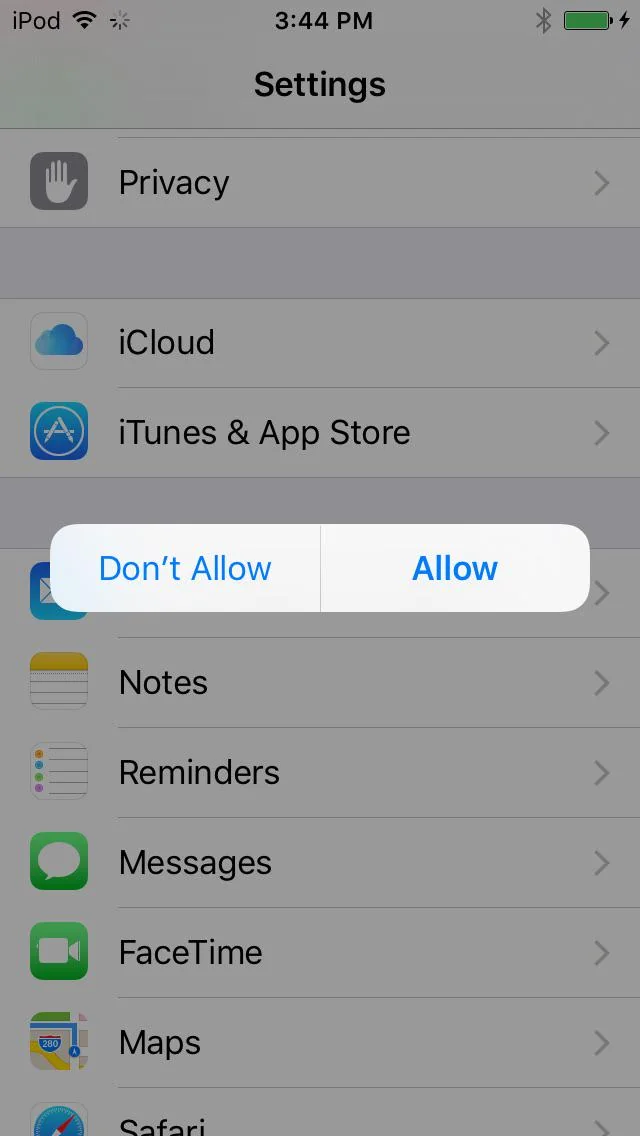640x1136 pixels.
Task: Open FaceTime settings
Action: 320,953
